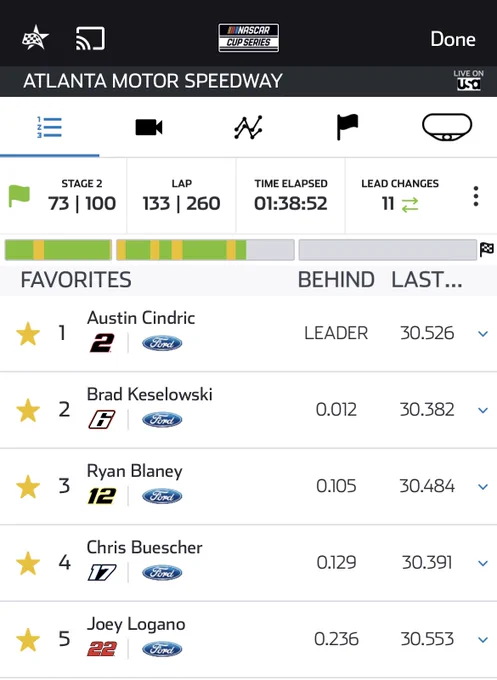Switch to the black flag tab
The image size is (497, 680).
[347, 127]
